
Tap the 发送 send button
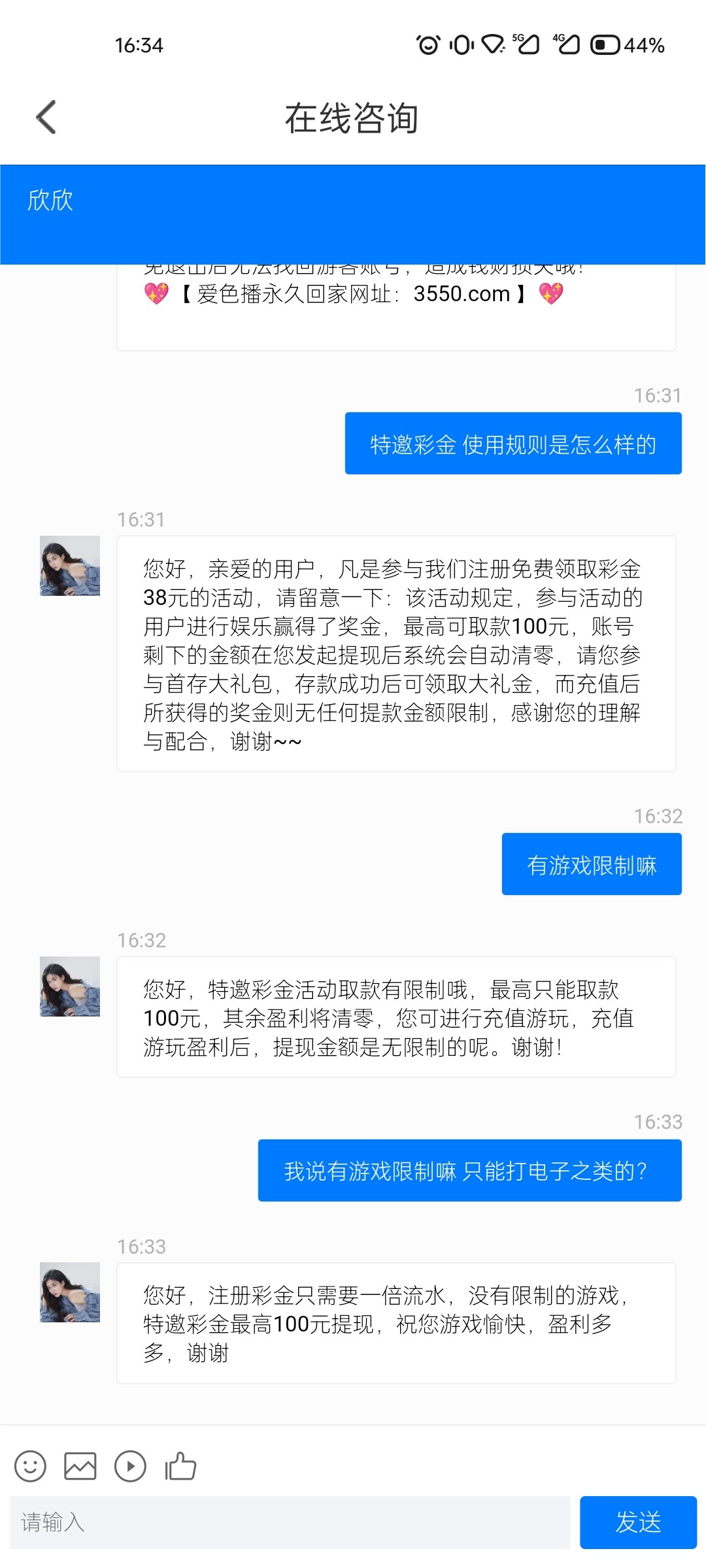(x=637, y=1522)
